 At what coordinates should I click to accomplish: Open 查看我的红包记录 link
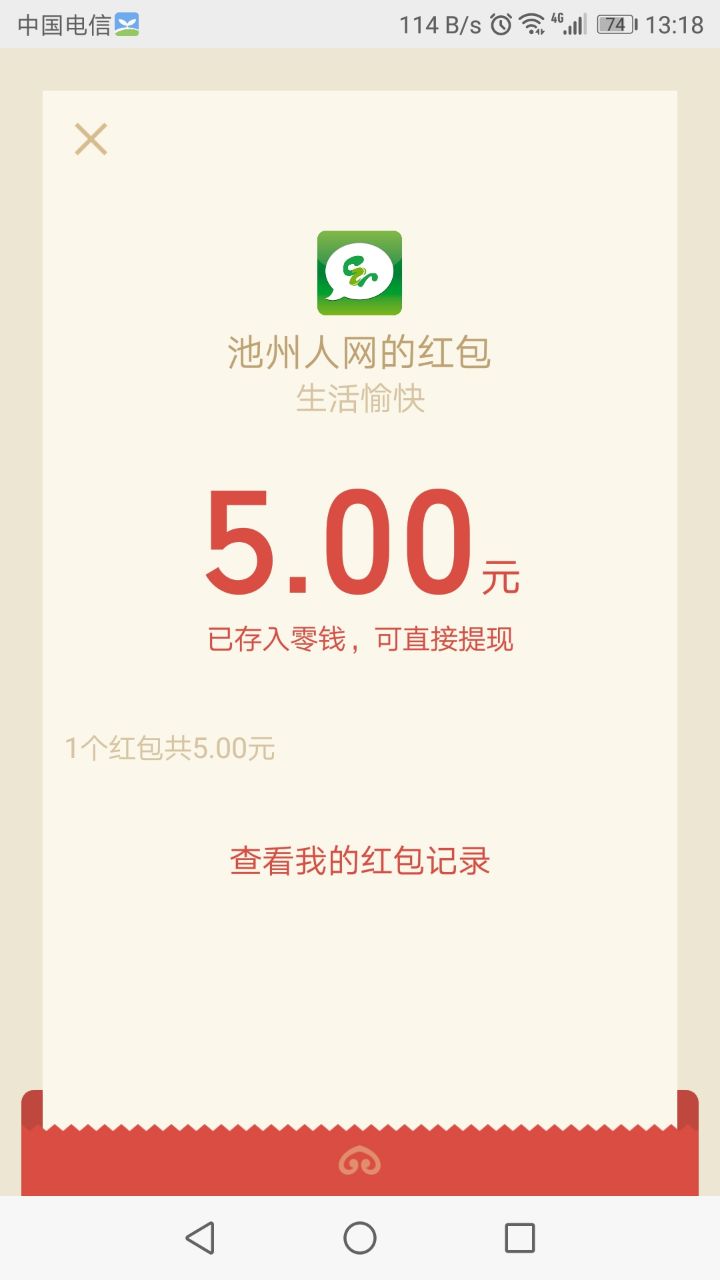coord(360,860)
